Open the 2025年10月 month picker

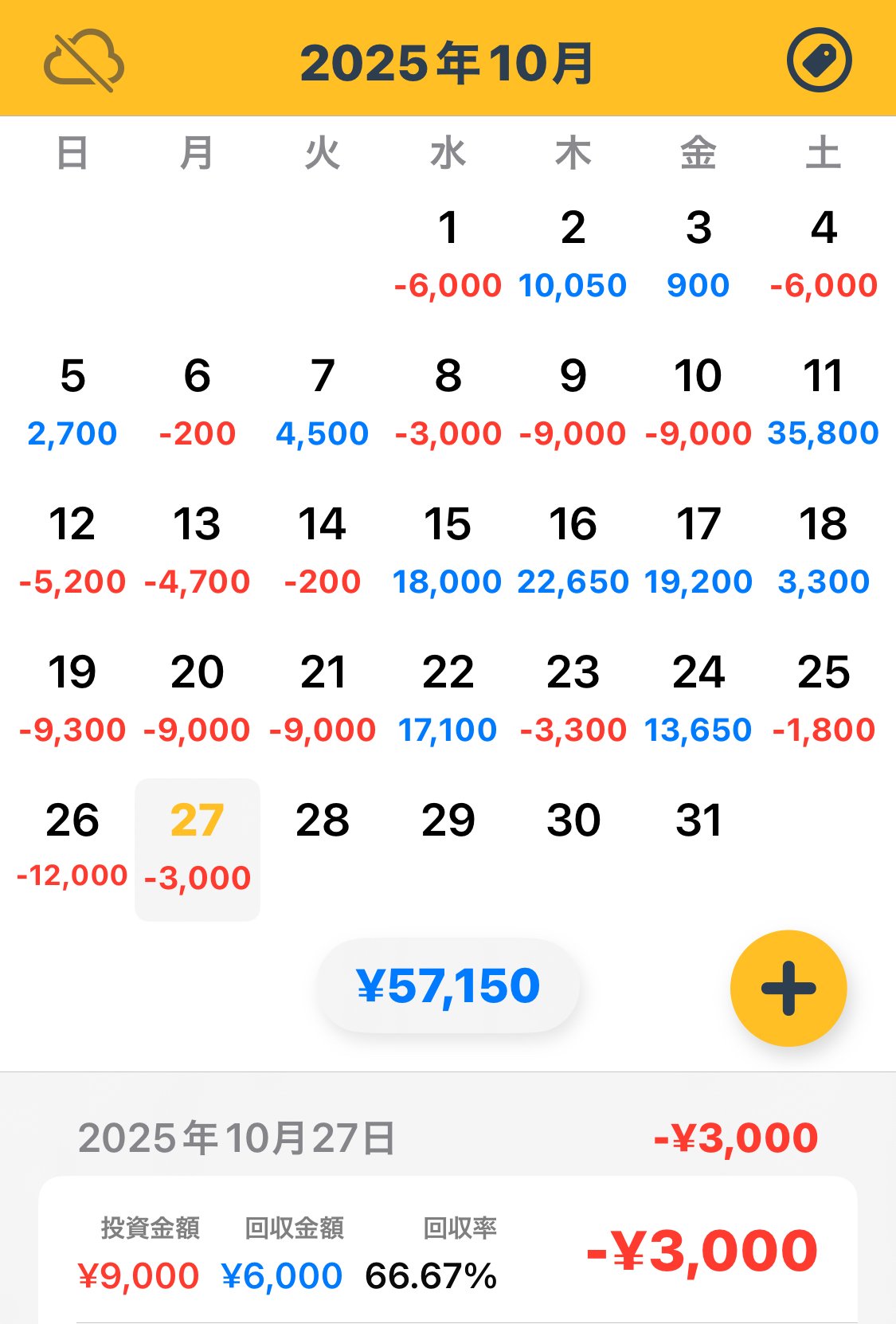448,64
